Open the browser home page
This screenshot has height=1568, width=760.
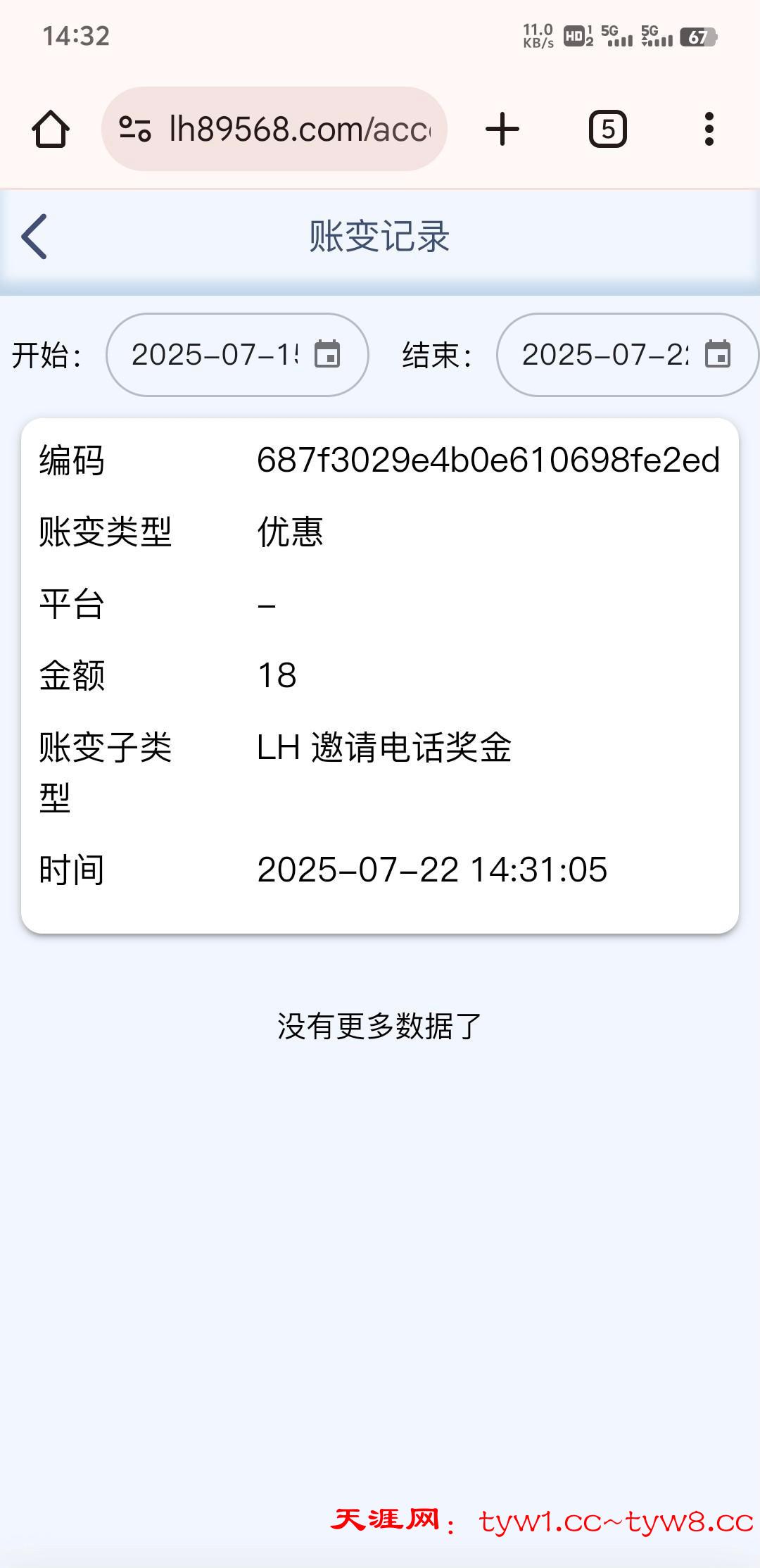[51, 130]
